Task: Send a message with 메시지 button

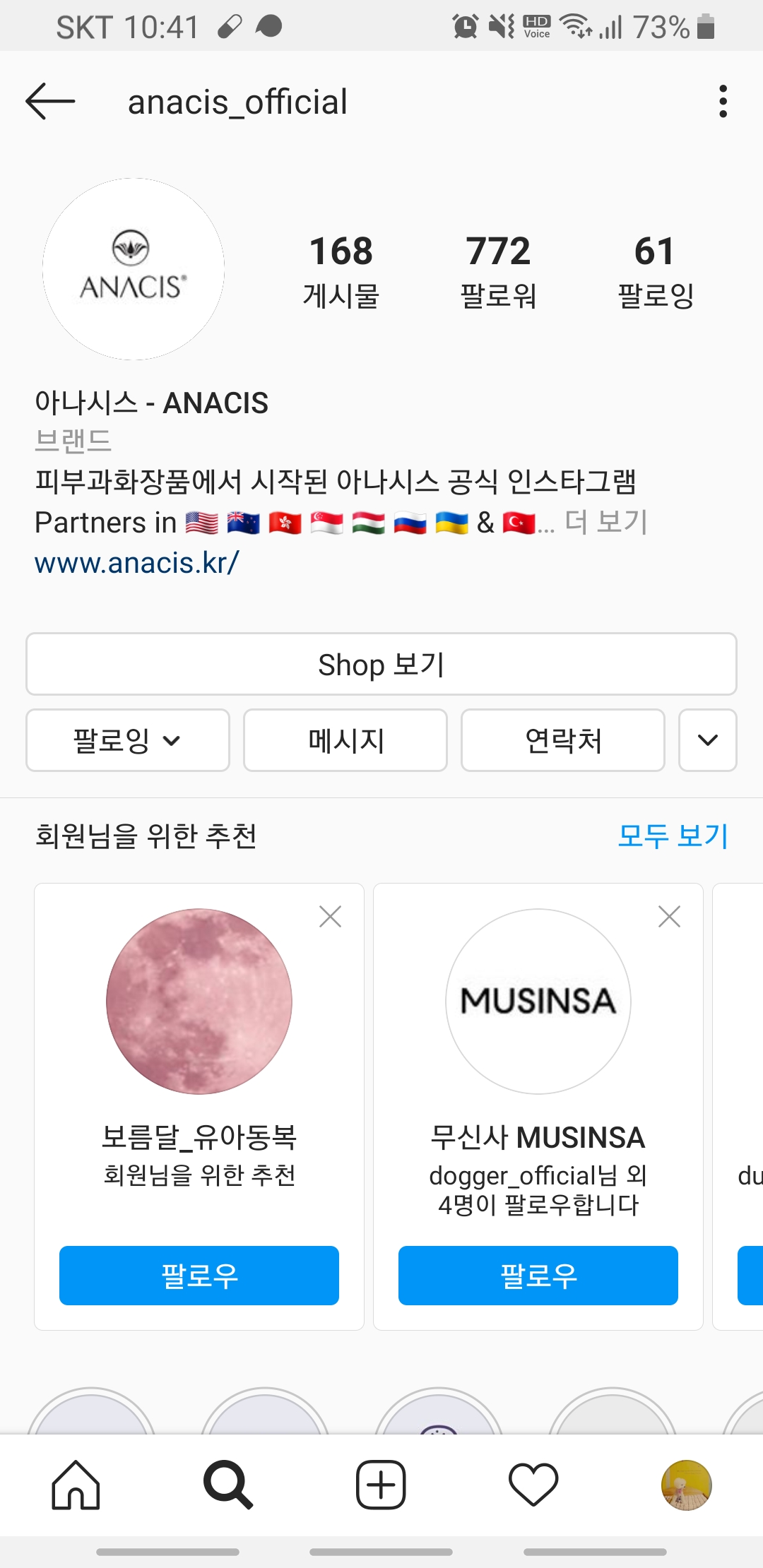Action: (345, 740)
